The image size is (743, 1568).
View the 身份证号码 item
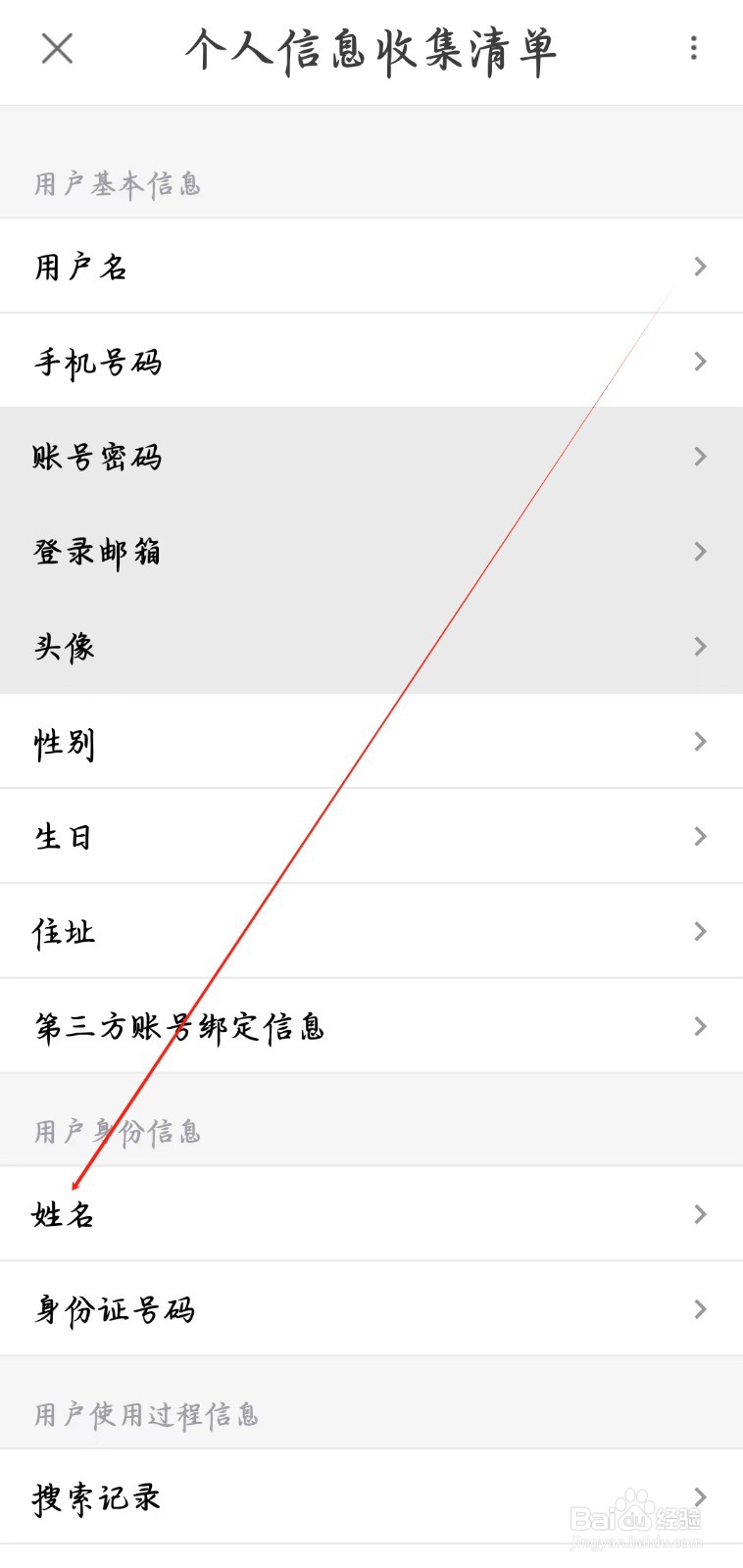point(115,1309)
